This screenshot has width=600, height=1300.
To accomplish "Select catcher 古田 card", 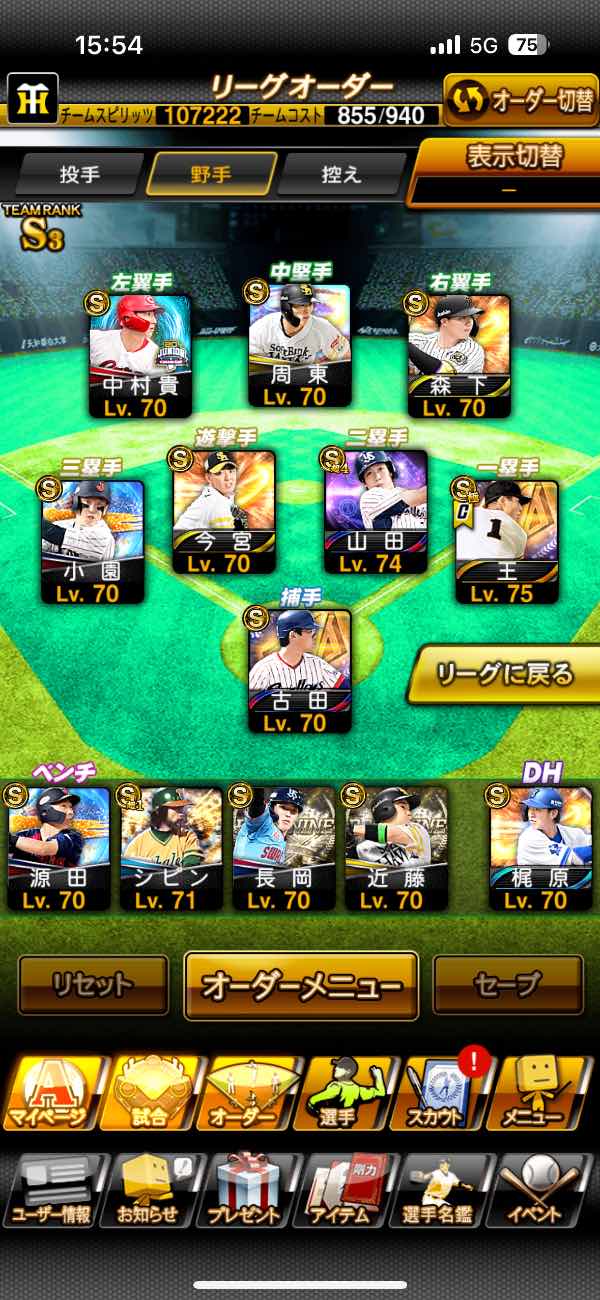I will [x=299, y=671].
